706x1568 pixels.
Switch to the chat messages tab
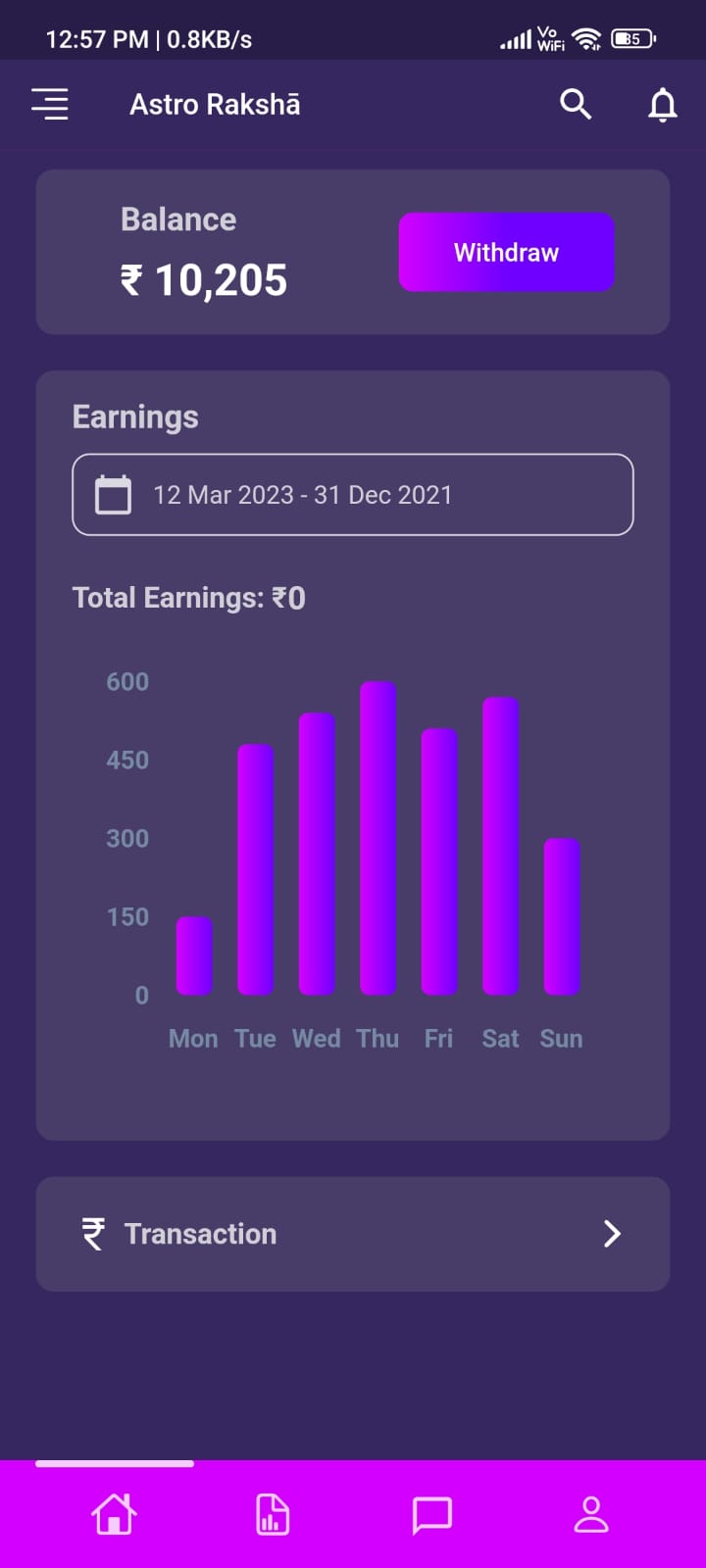[431, 1514]
